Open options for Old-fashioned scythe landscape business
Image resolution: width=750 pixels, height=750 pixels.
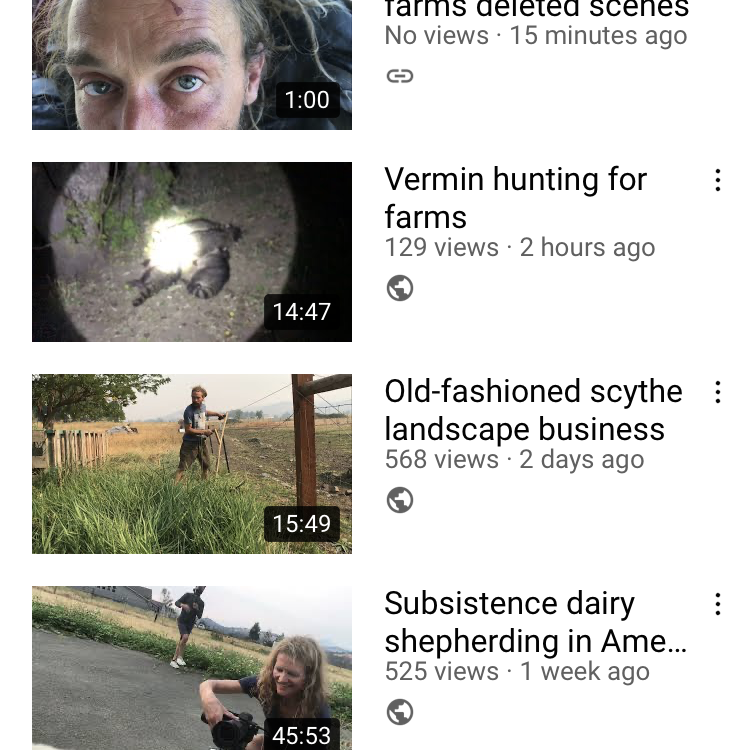click(717, 392)
